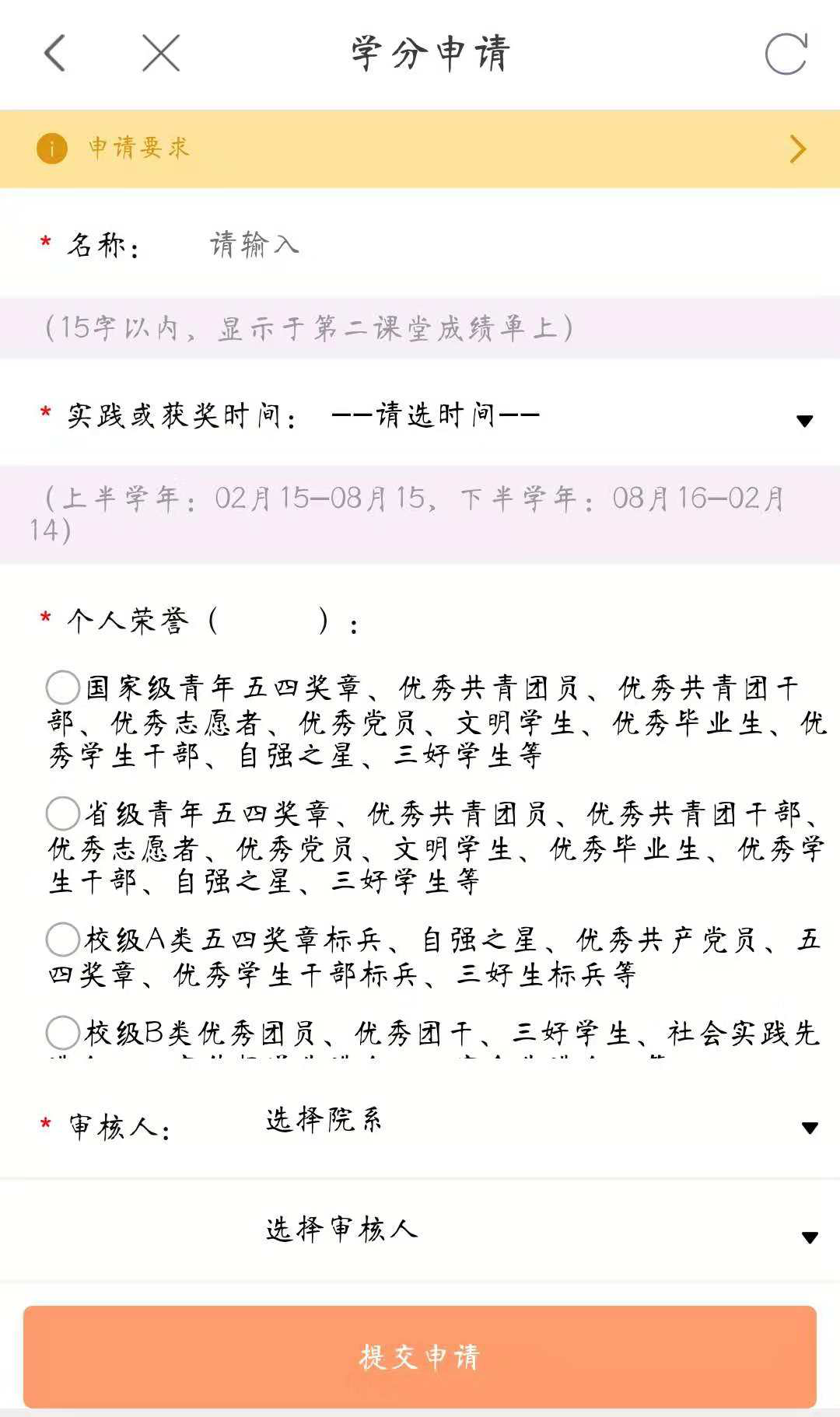Viewport: 840px width, 1417px height.
Task: Open the 请选时间 dropdown
Action: pos(572,416)
